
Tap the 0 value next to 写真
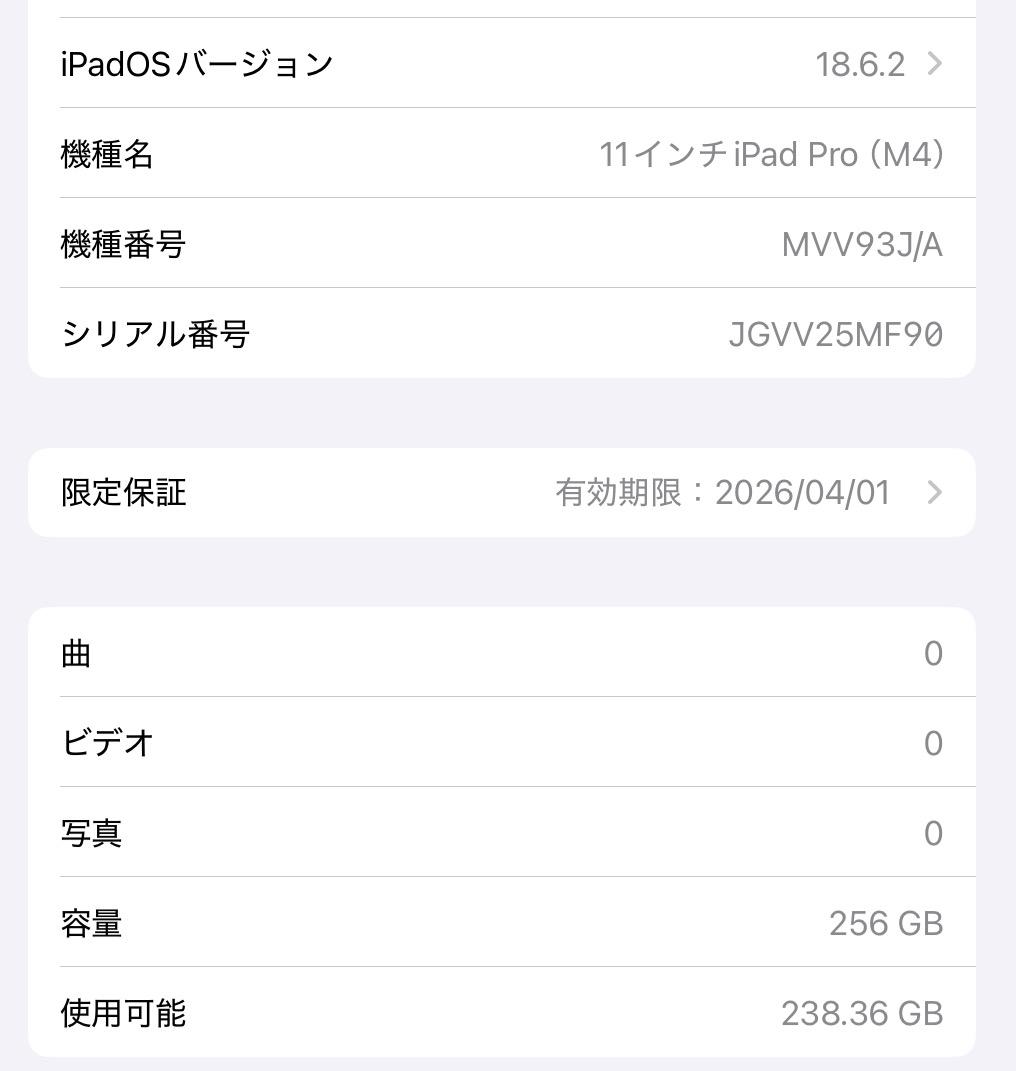pos(933,833)
